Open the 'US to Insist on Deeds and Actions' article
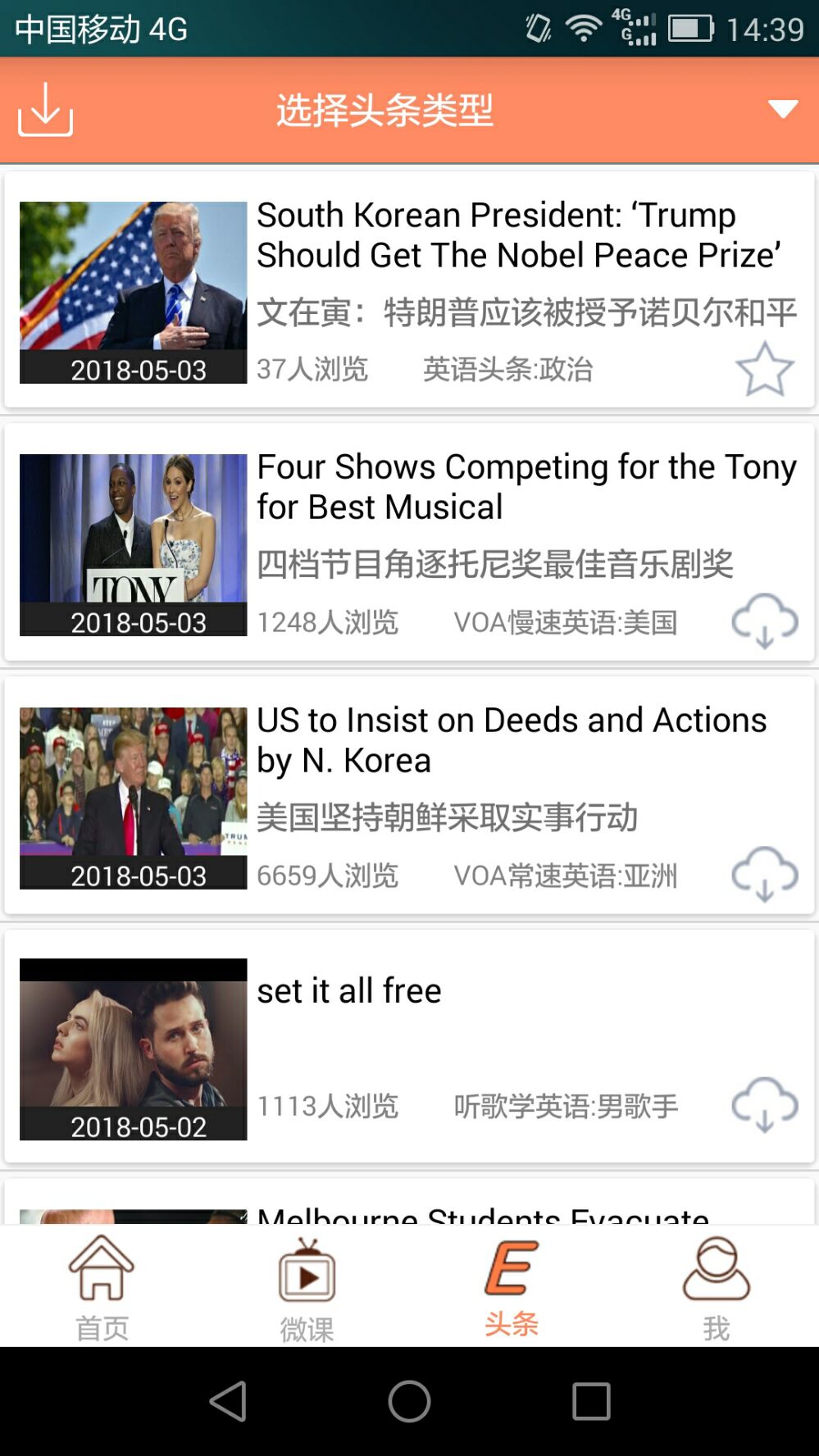 (x=511, y=741)
